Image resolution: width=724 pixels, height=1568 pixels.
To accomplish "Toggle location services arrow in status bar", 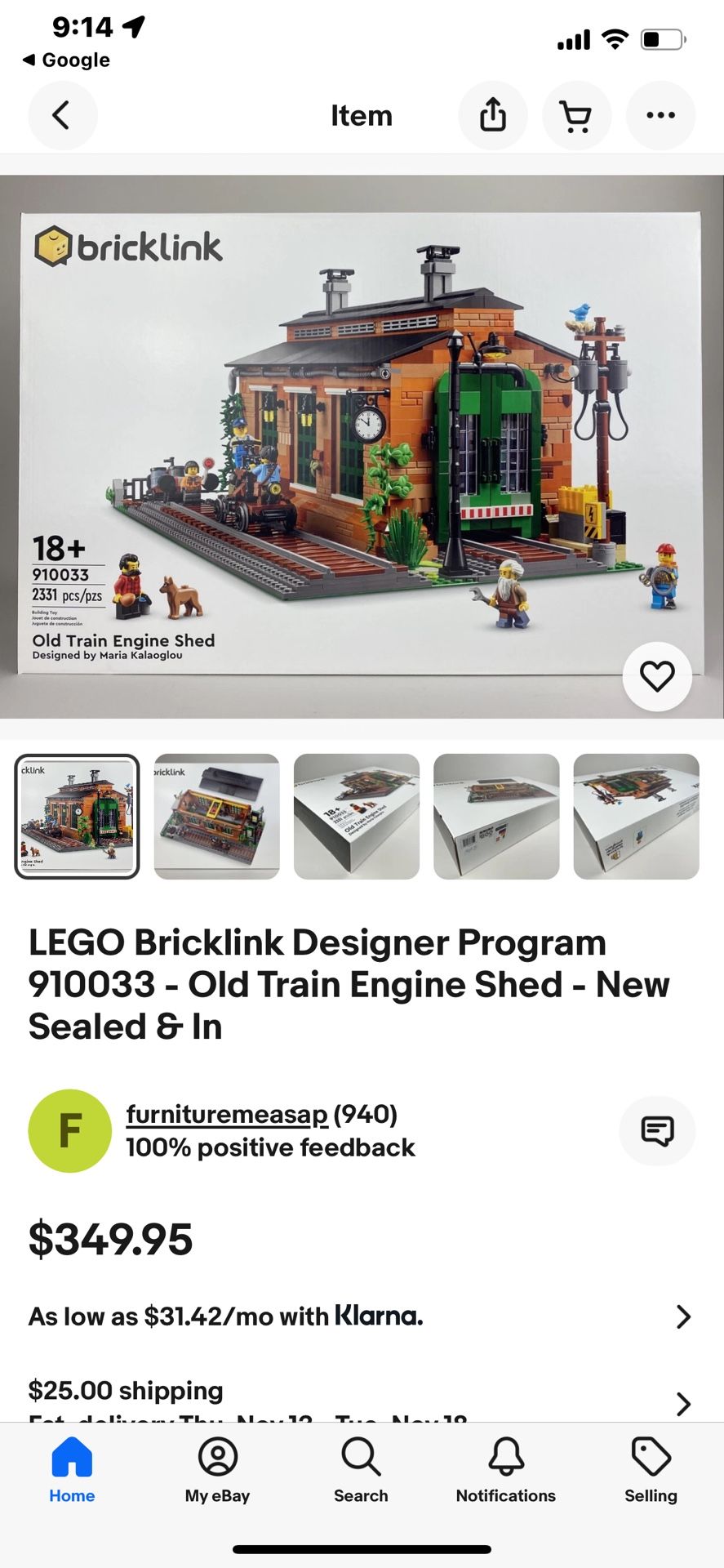I will click(x=132, y=25).
